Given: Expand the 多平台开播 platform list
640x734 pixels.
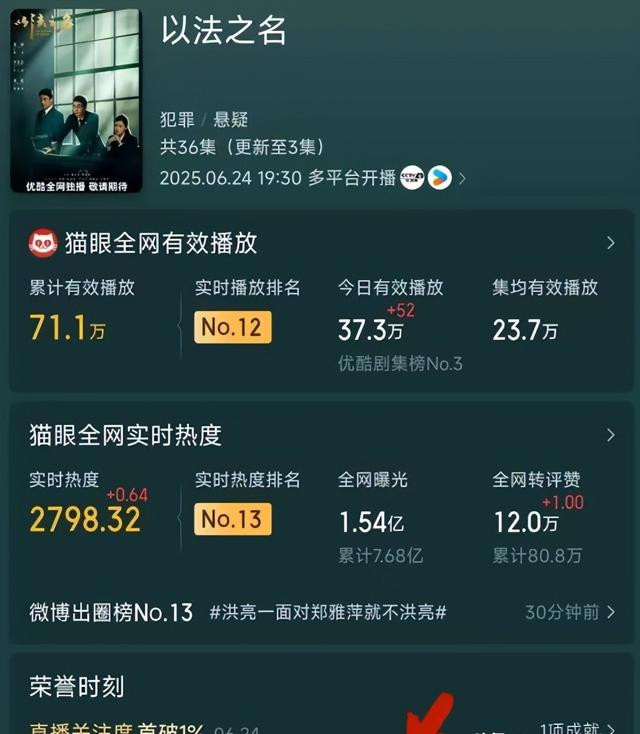Looking at the screenshot, I should coord(462,178).
